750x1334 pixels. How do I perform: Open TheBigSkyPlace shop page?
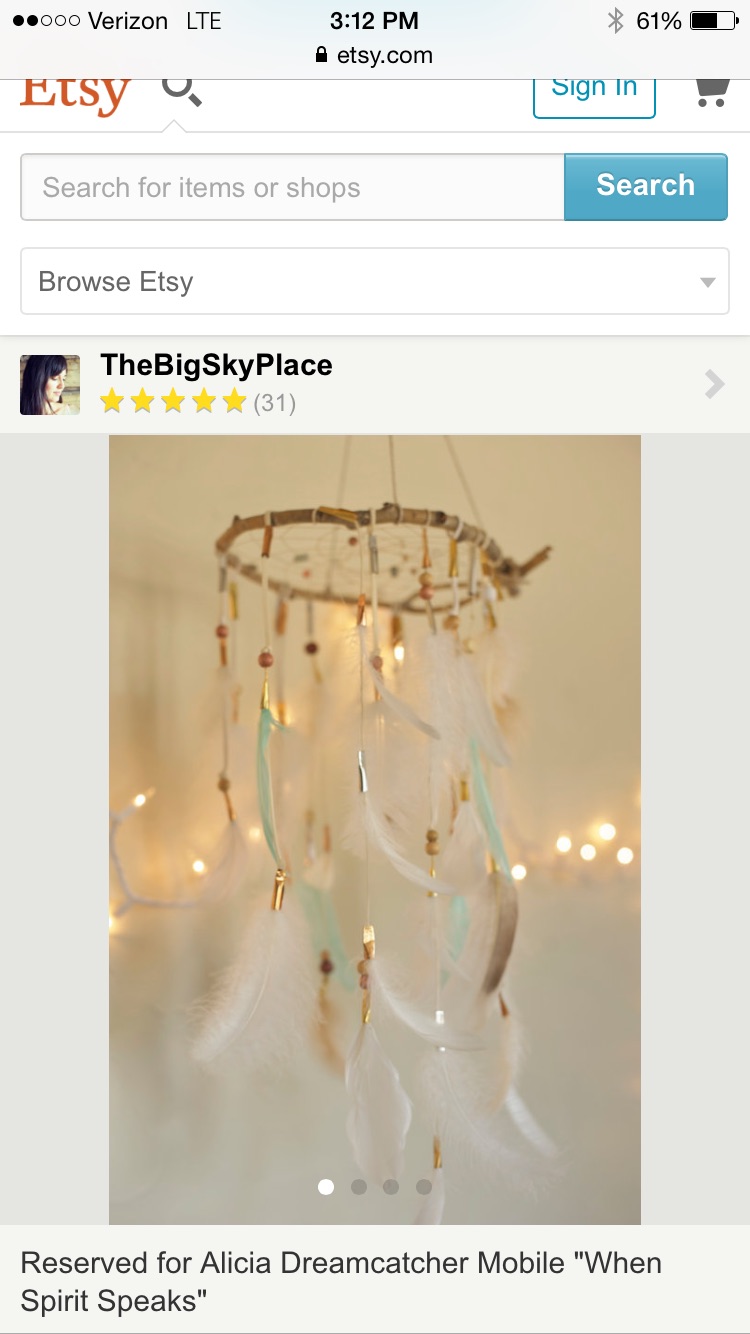(374, 384)
